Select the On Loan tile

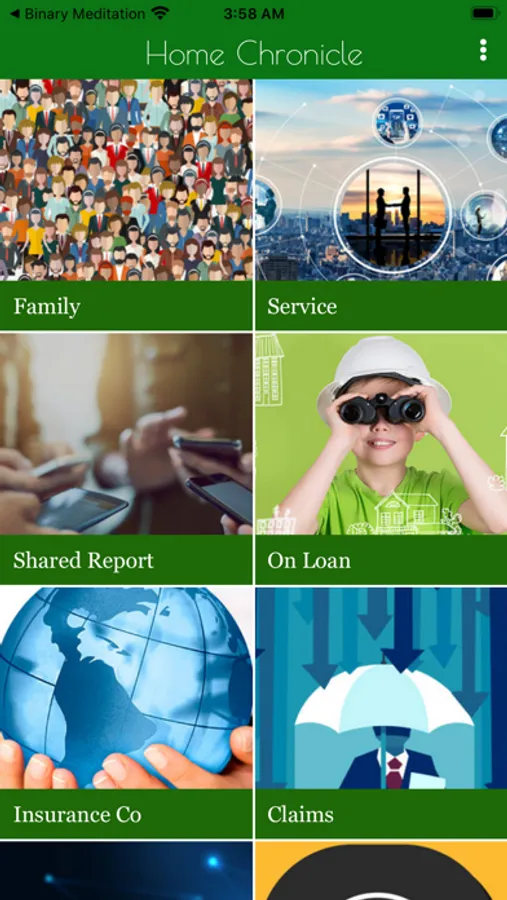381,459
